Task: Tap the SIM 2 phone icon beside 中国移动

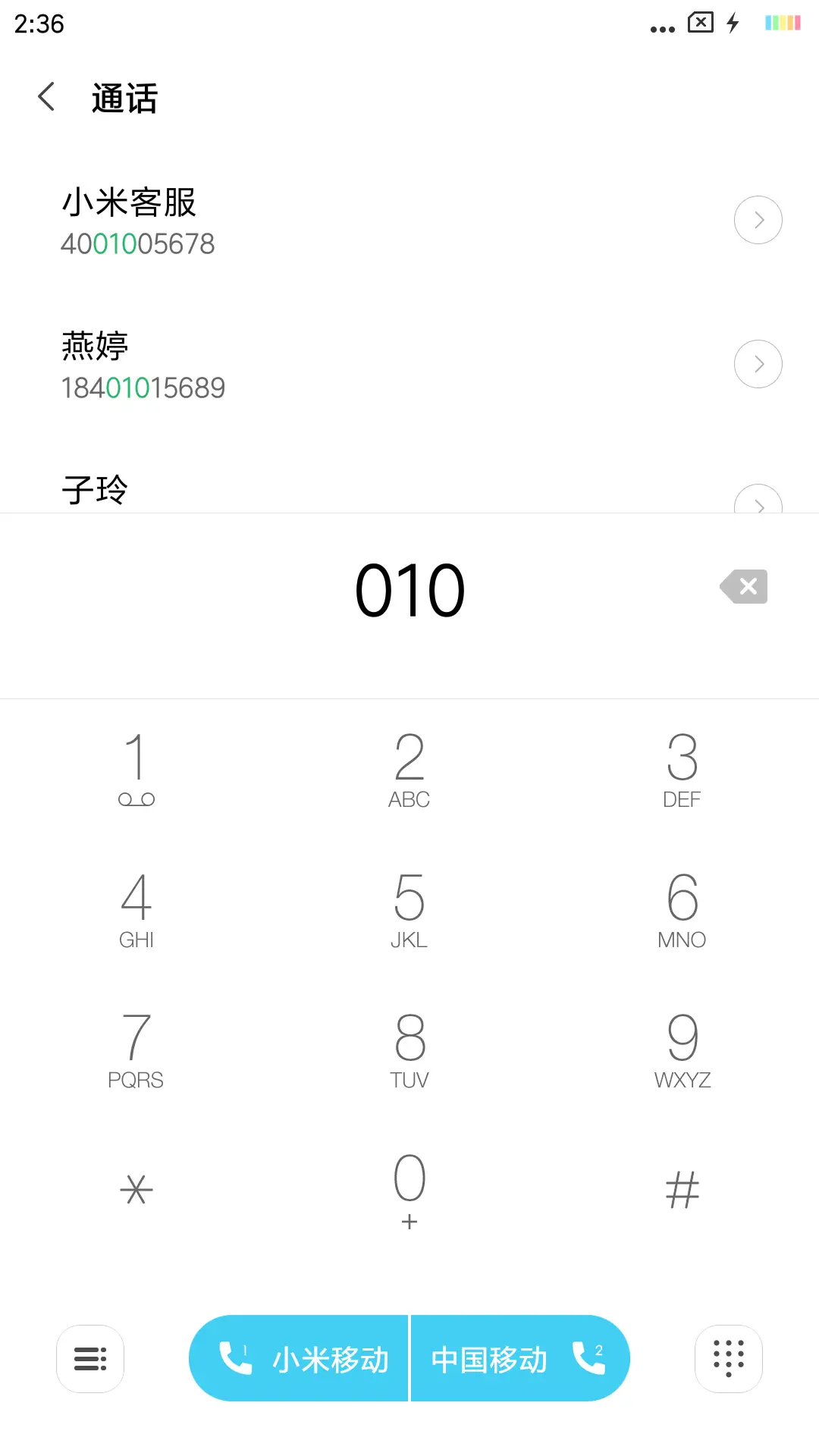Action: (585, 1358)
